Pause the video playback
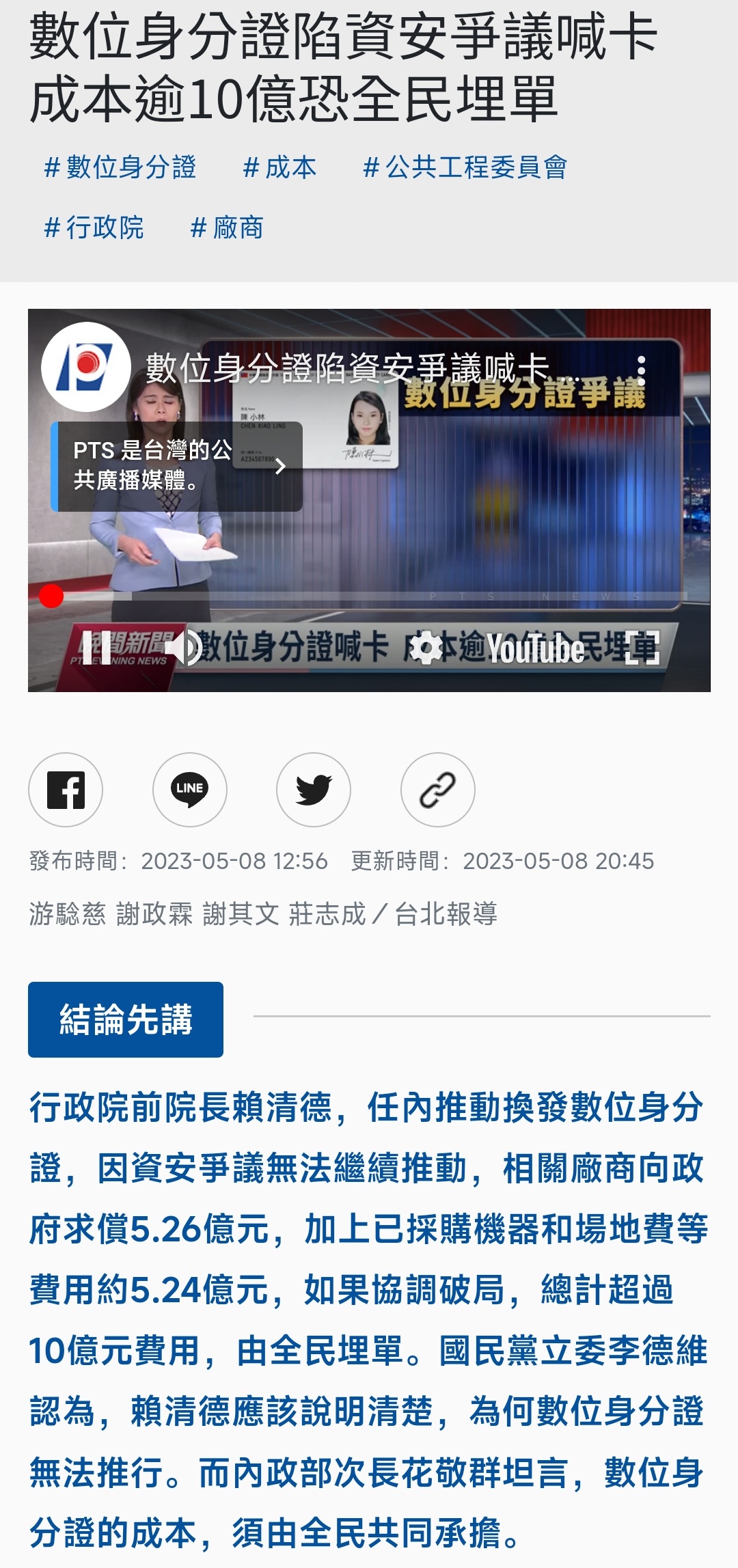 (96, 646)
